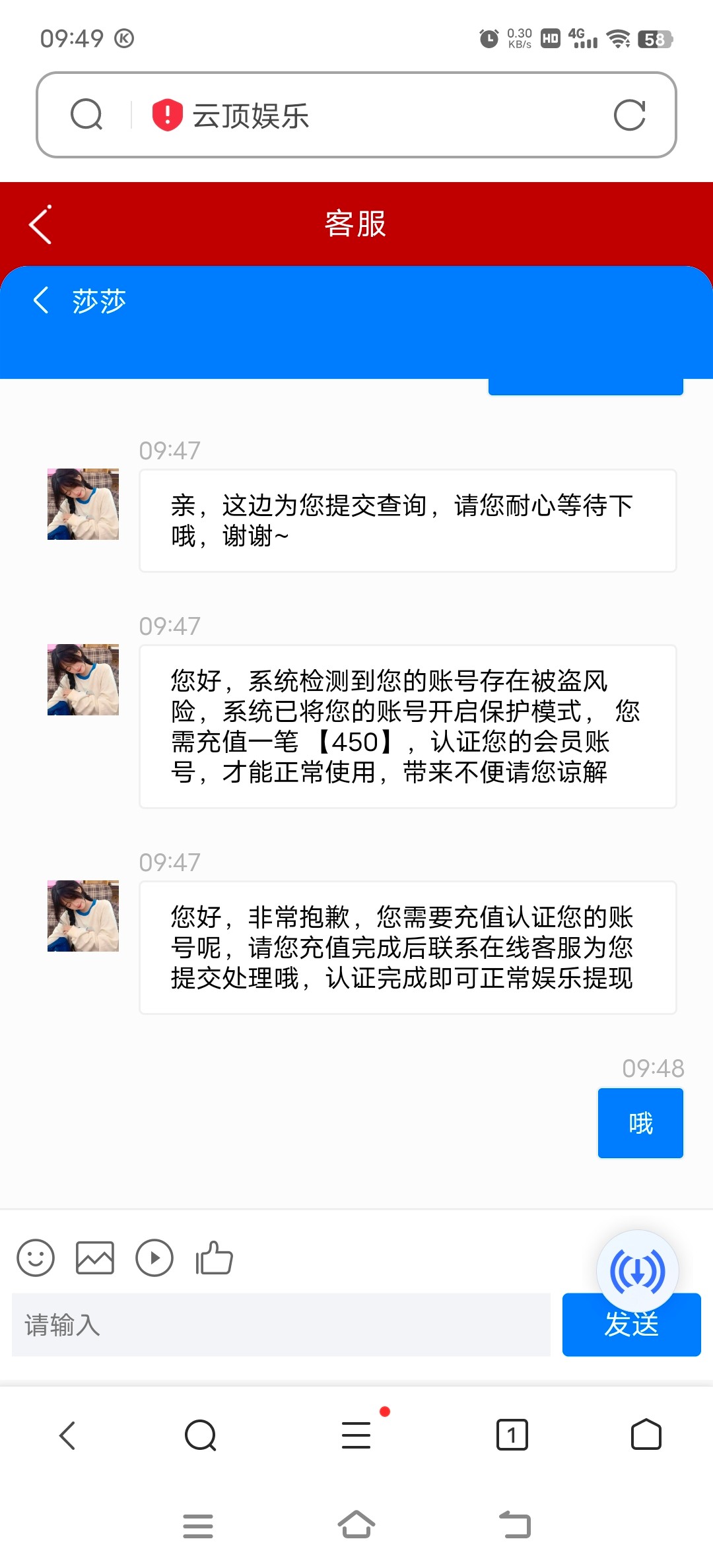Go back using the browser toolbar arrow
713x1568 pixels.
[67, 1435]
